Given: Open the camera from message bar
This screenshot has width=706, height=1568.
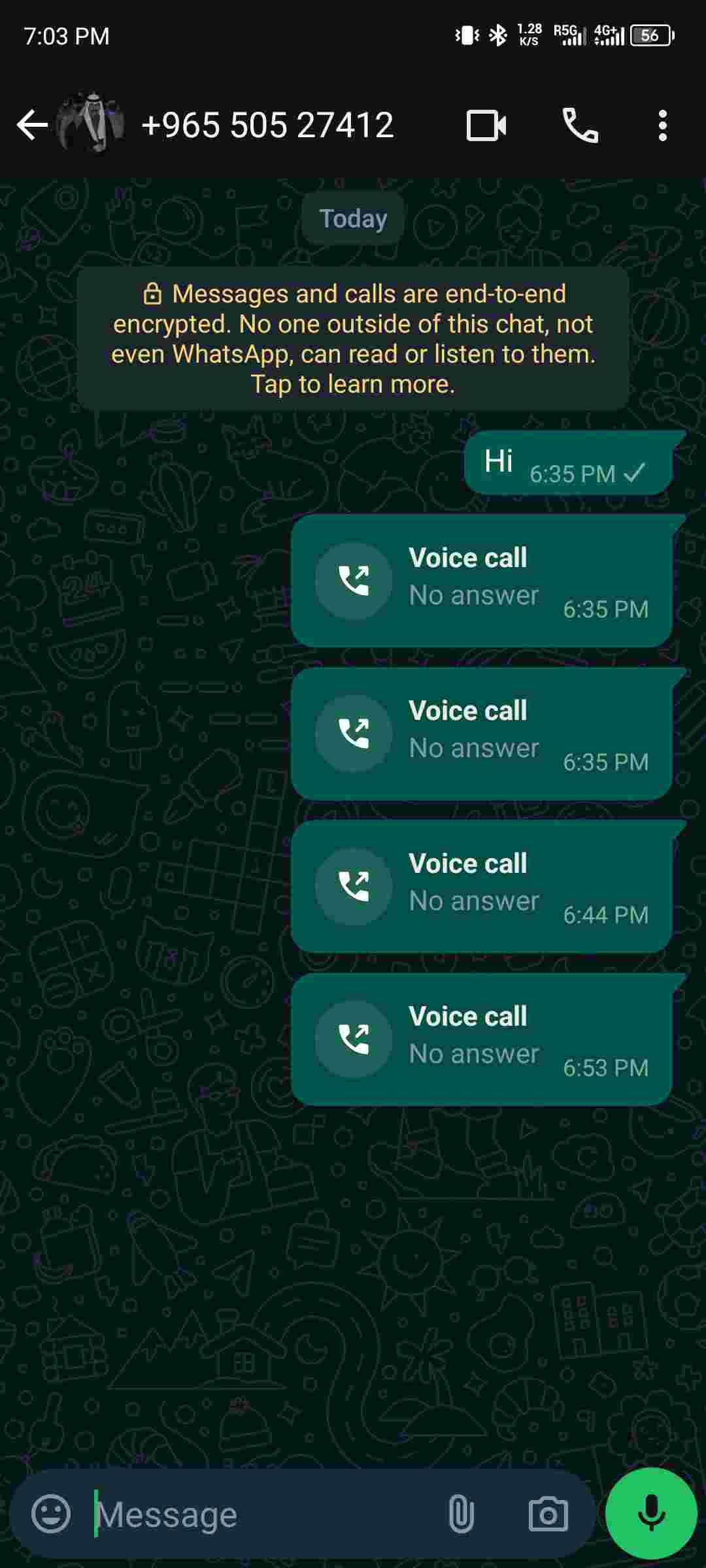Looking at the screenshot, I should click(x=548, y=1514).
